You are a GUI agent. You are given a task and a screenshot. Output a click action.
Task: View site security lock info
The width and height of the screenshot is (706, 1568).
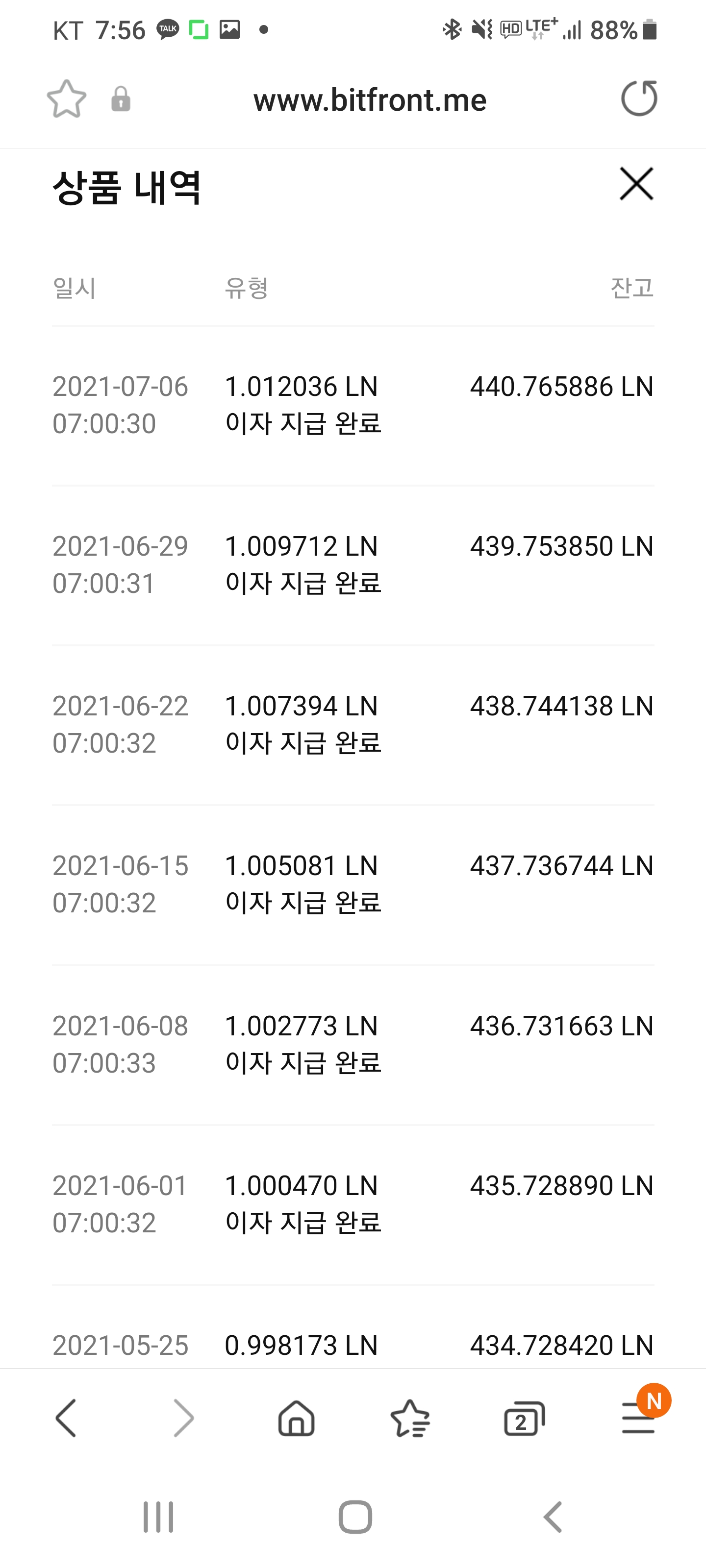pos(121,99)
